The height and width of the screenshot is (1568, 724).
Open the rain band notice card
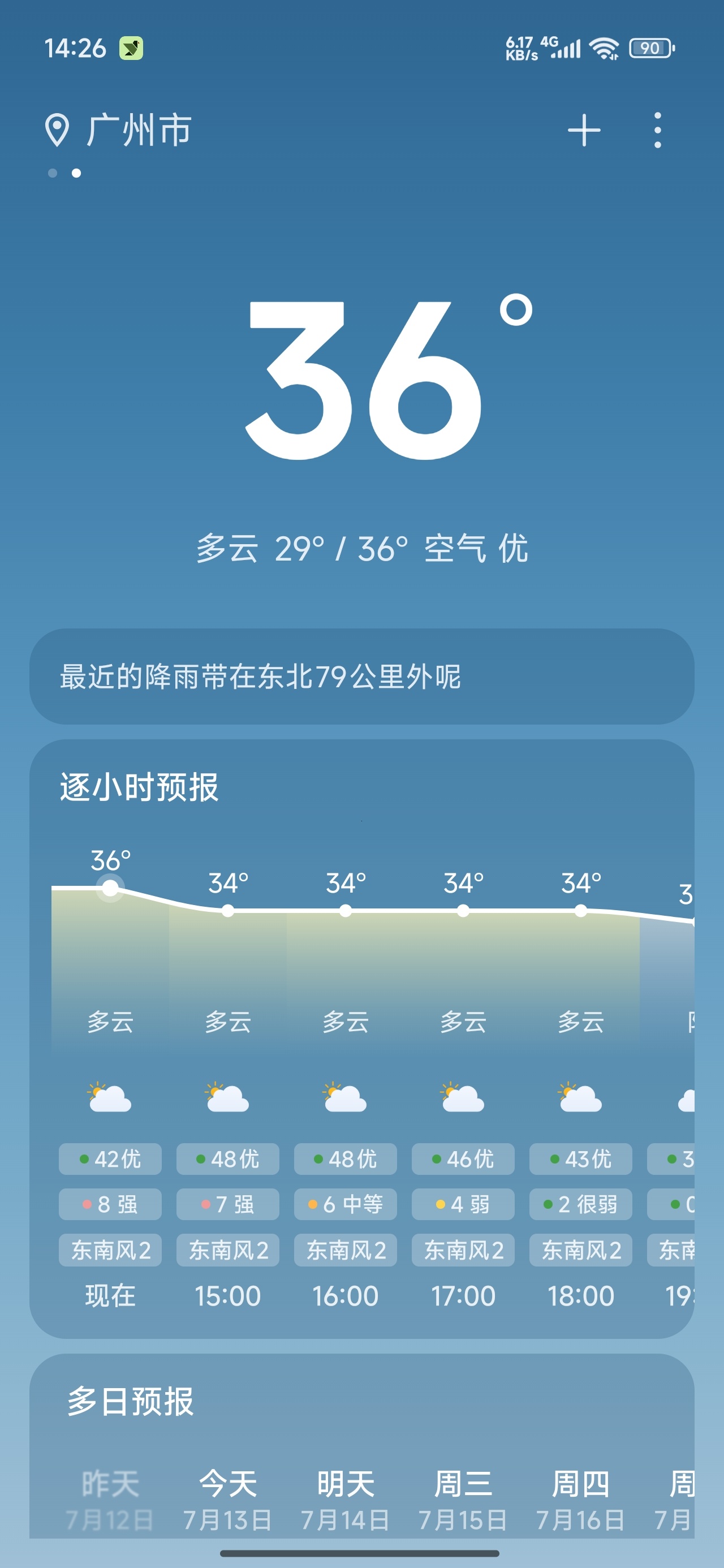[361, 677]
